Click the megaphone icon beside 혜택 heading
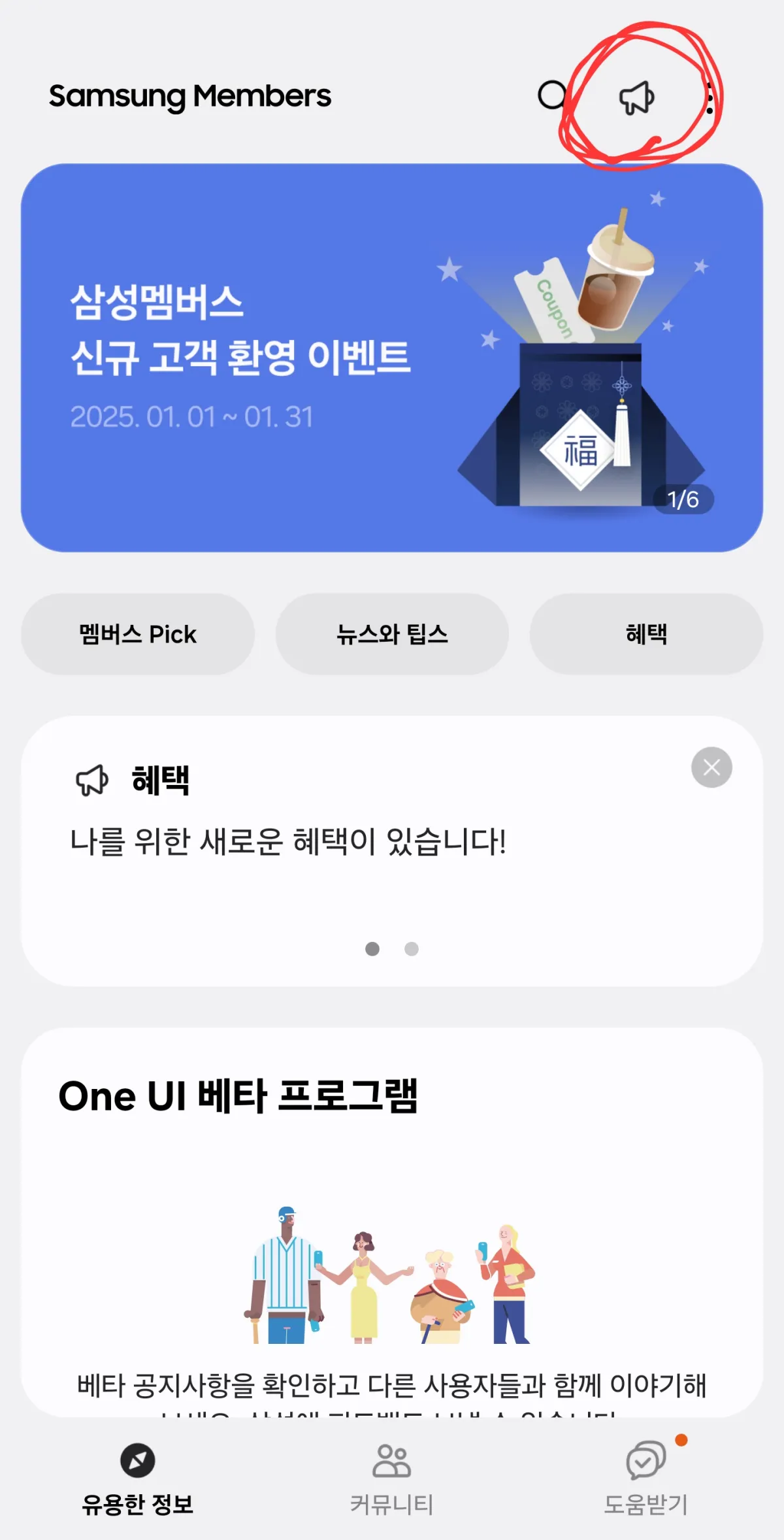 click(x=91, y=782)
